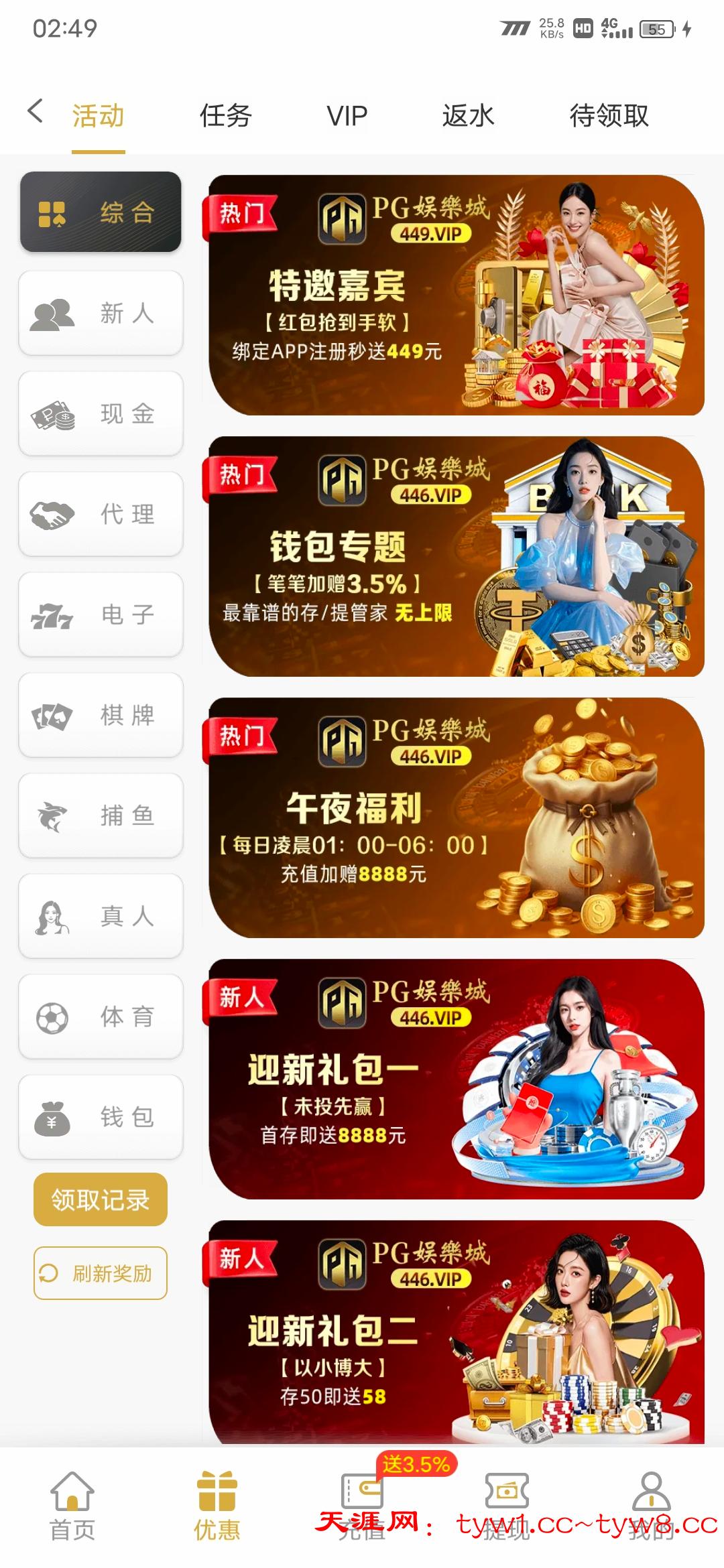724x1568 pixels.
Task: View the 午夜福利 promotion banner
Action: tap(456, 818)
